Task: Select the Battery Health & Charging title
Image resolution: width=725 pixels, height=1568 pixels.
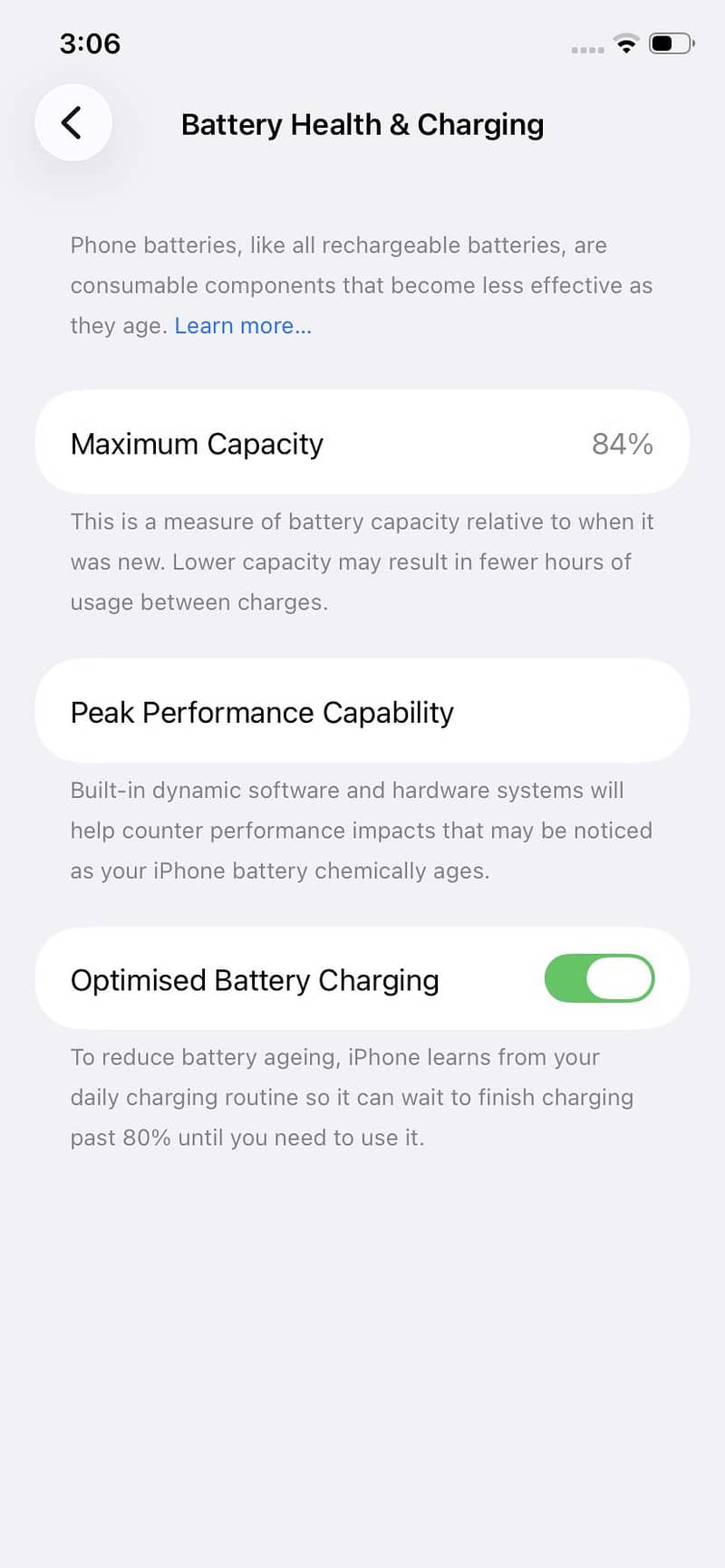Action: (362, 124)
